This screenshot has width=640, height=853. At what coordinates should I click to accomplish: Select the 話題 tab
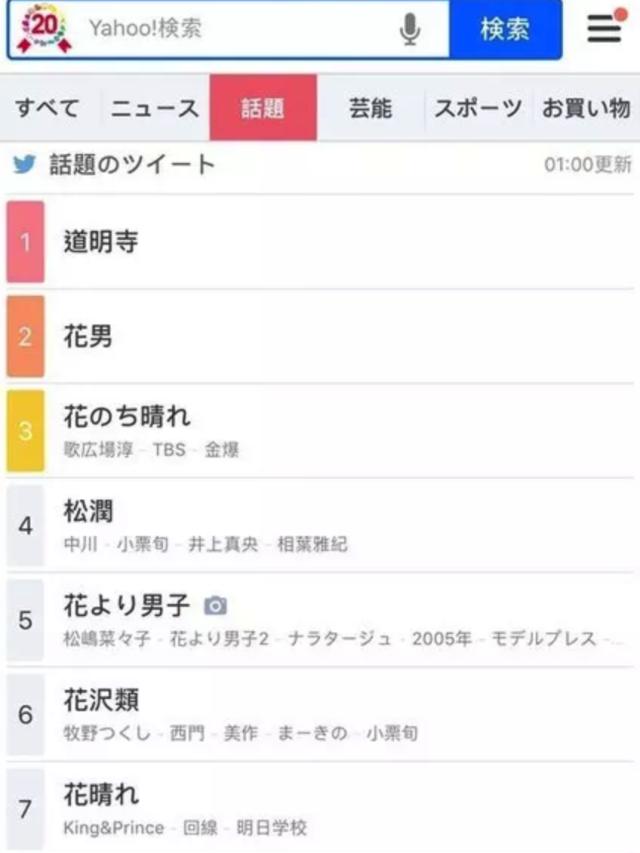(x=263, y=108)
